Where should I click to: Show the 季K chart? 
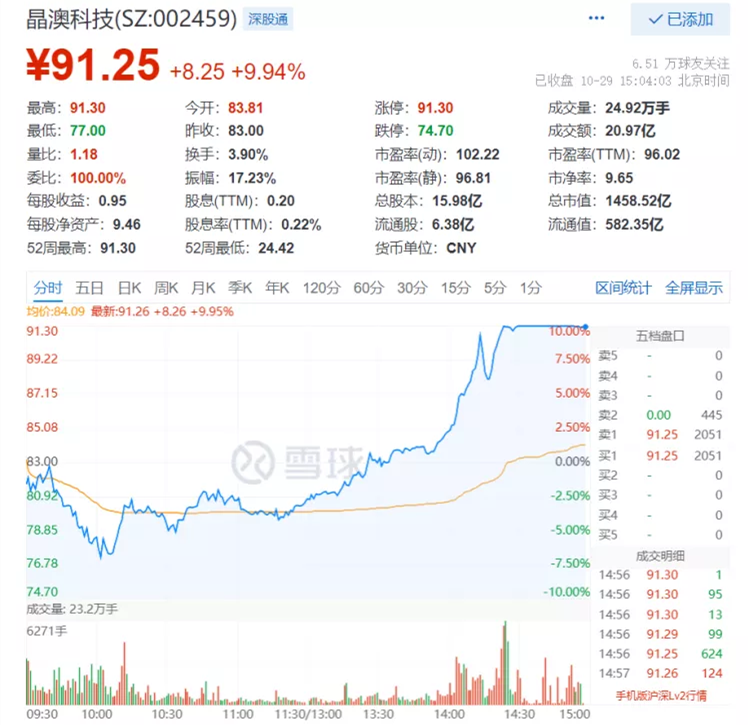[240, 288]
